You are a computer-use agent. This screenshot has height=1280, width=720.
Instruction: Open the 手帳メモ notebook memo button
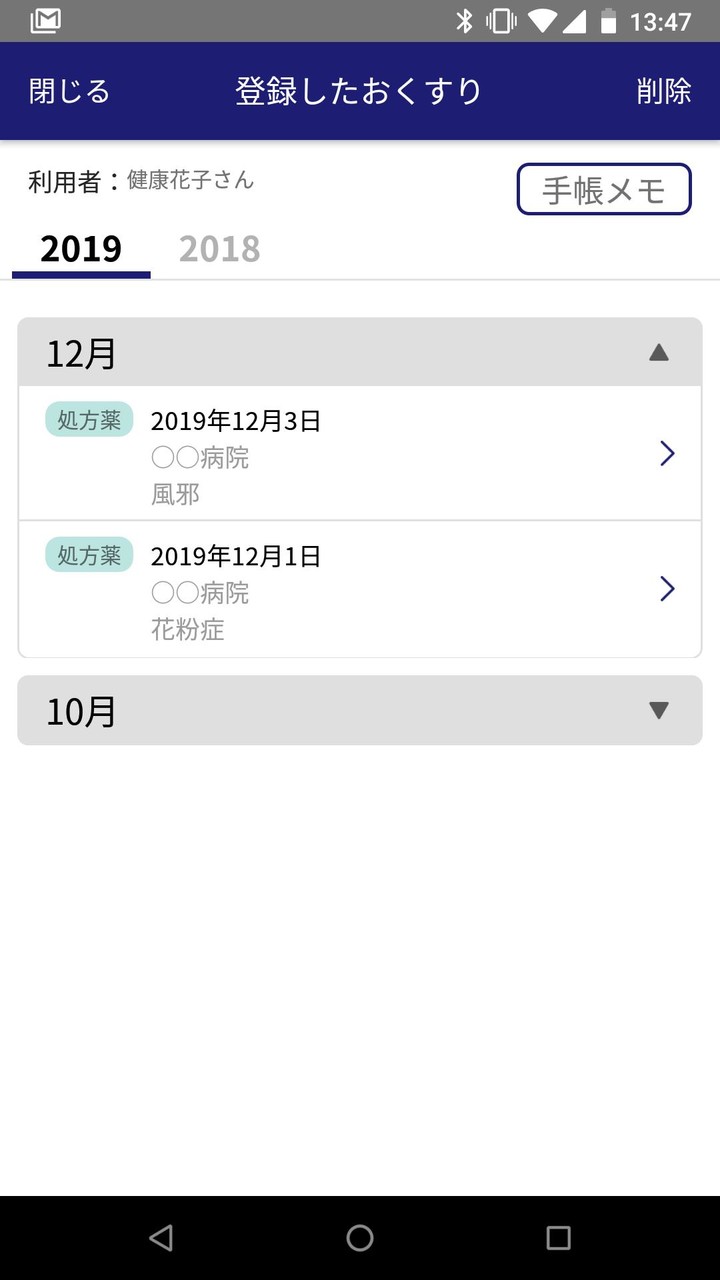604,188
